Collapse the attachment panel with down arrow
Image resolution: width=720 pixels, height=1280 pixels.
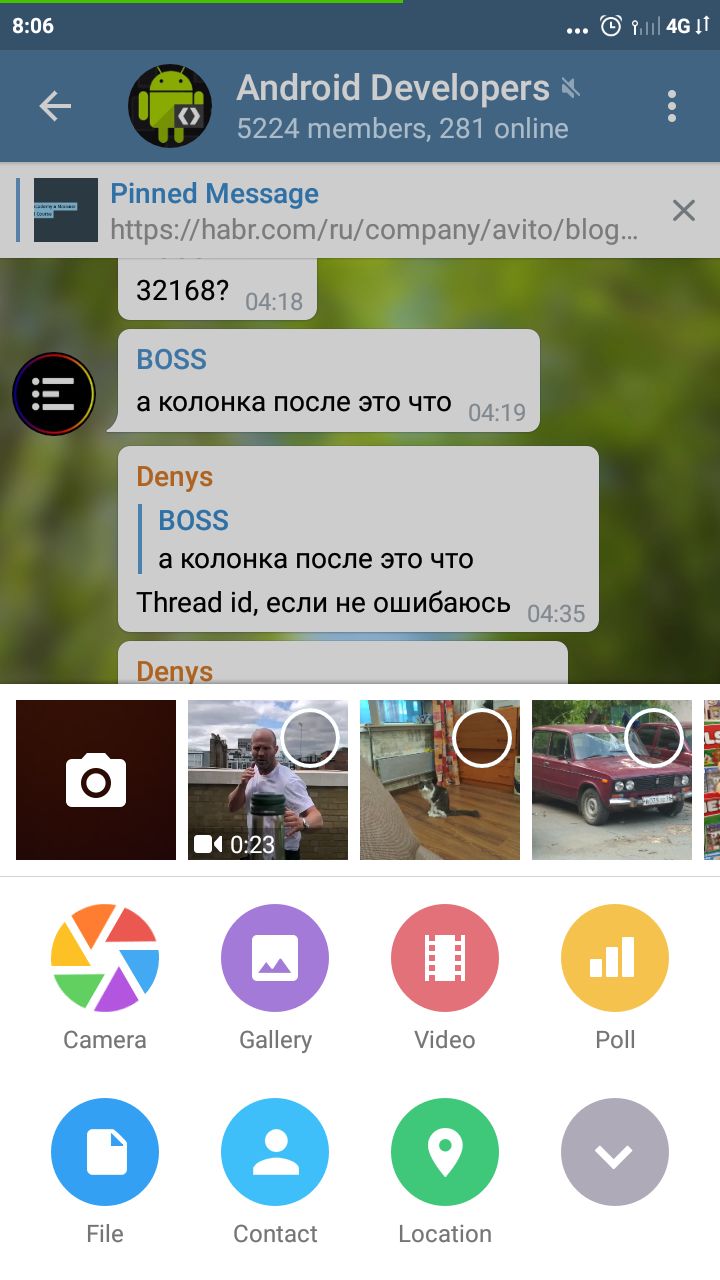pyautogui.click(x=615, y=1152)
